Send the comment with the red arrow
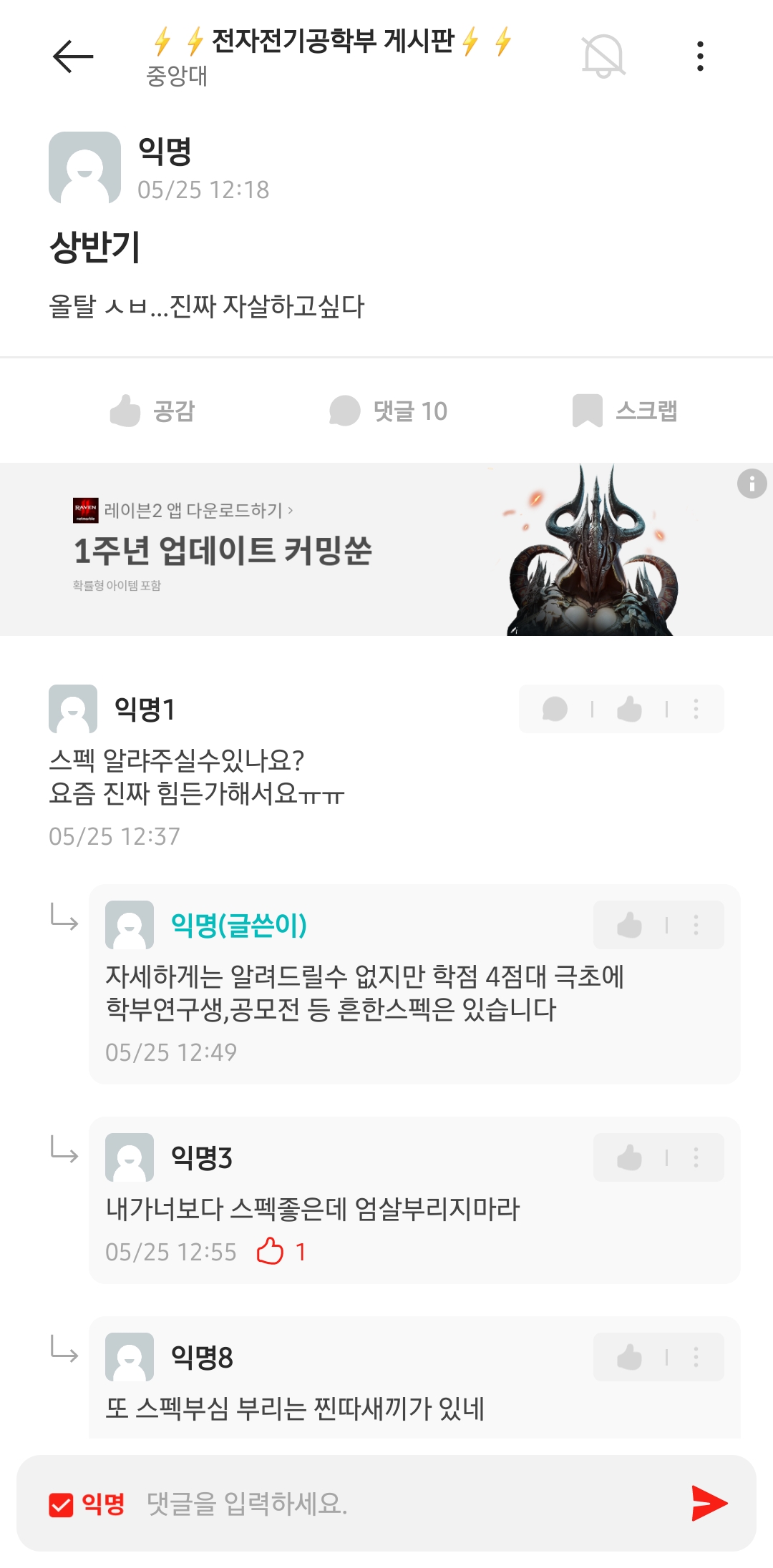Viewport: 773px width, 1568px height. pos(709,1503)
